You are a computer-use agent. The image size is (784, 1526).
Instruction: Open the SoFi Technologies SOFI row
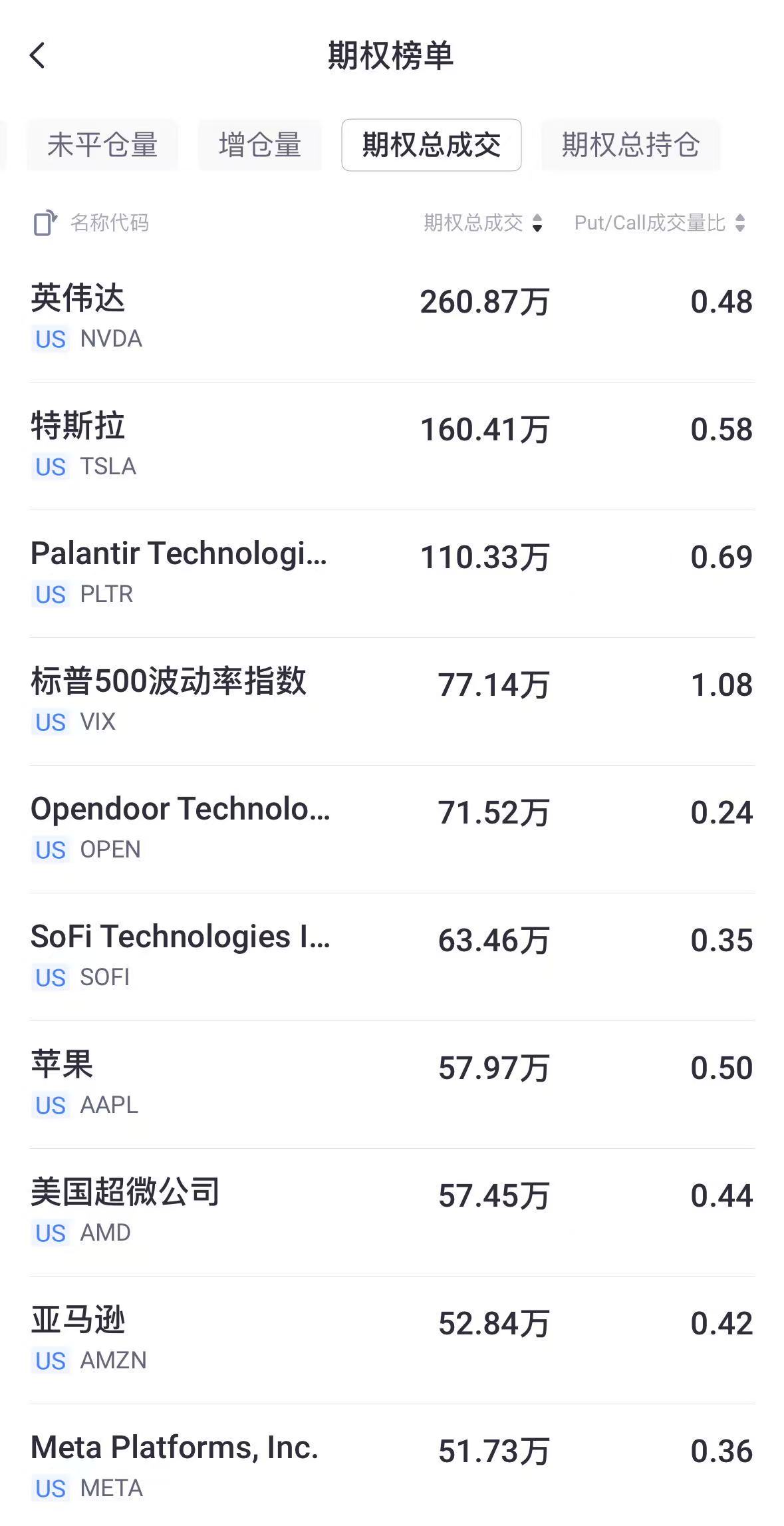tap(392, 956)
